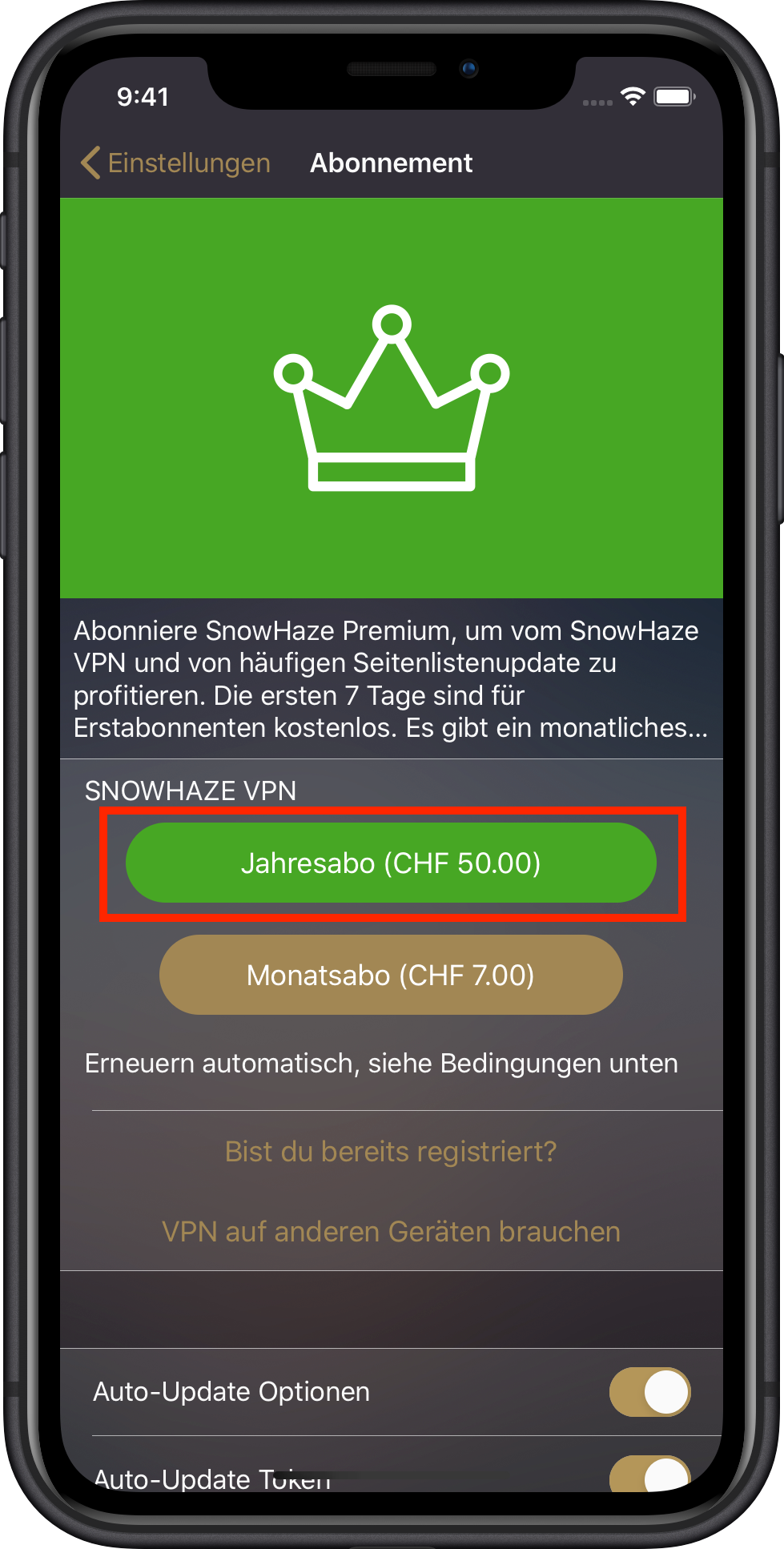Open 'Bist du bereits registriert?' link
Viewport: 784px width, 1549px height.
click(x=391, y=1151)
